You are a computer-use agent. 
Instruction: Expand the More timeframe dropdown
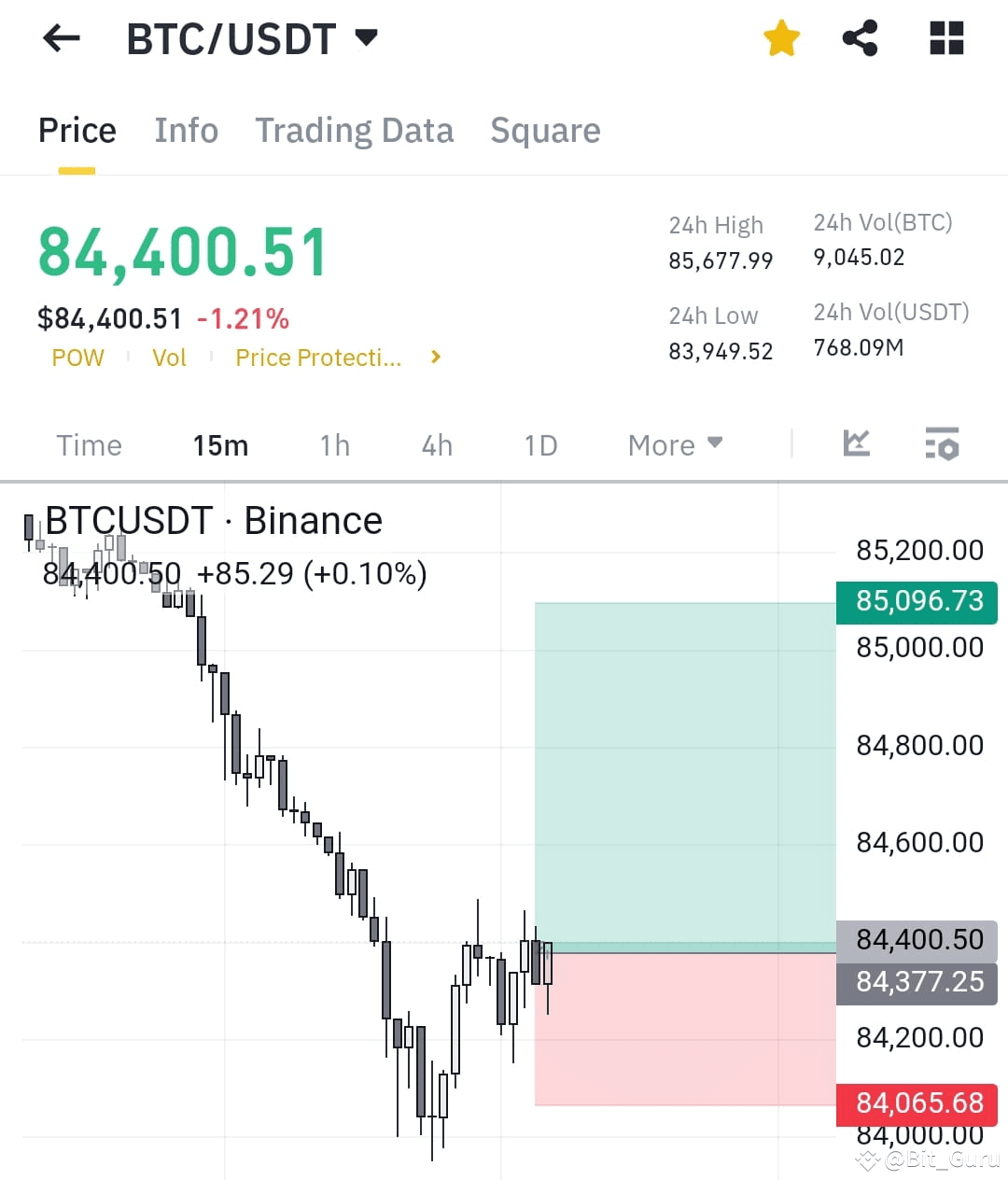click(x=674, y=444)
